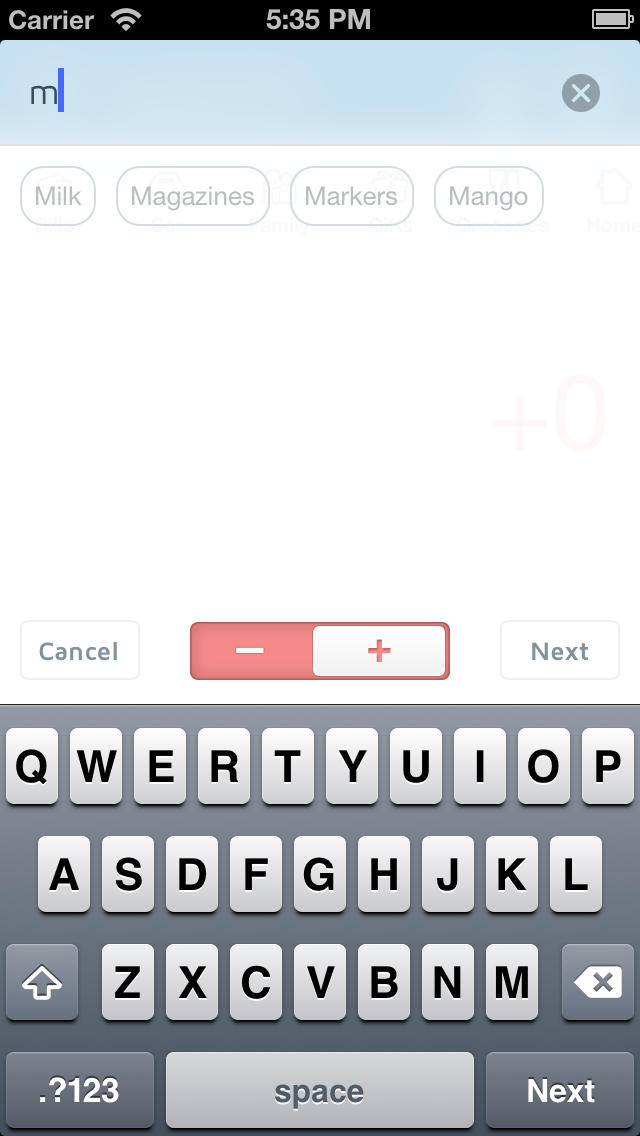The width and height of the screenshot is (640, 1136).
Task: Select the Milk suggestion chip
Action: (x=58, y=196)
